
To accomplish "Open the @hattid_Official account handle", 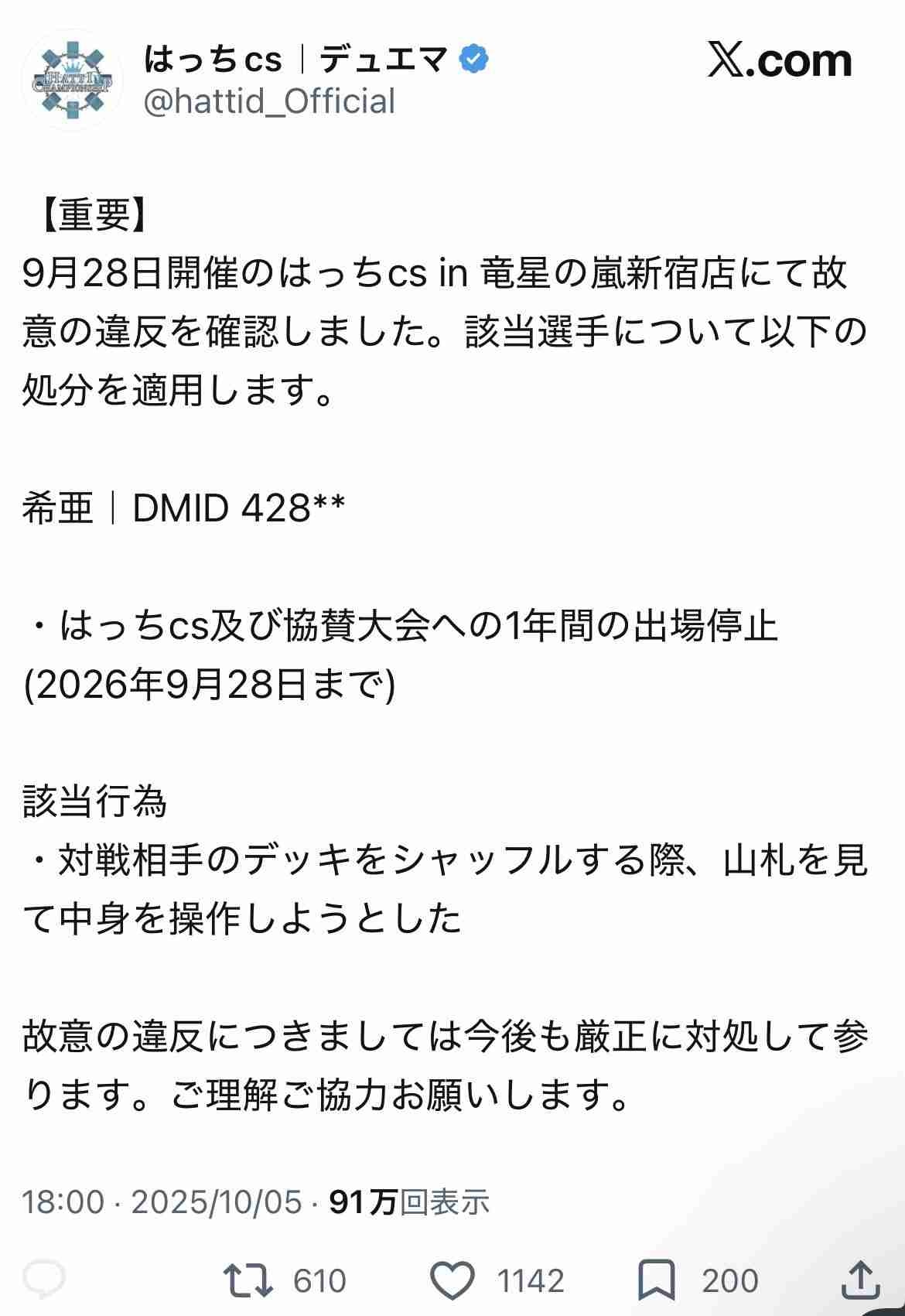I will [x=269, y=101].
